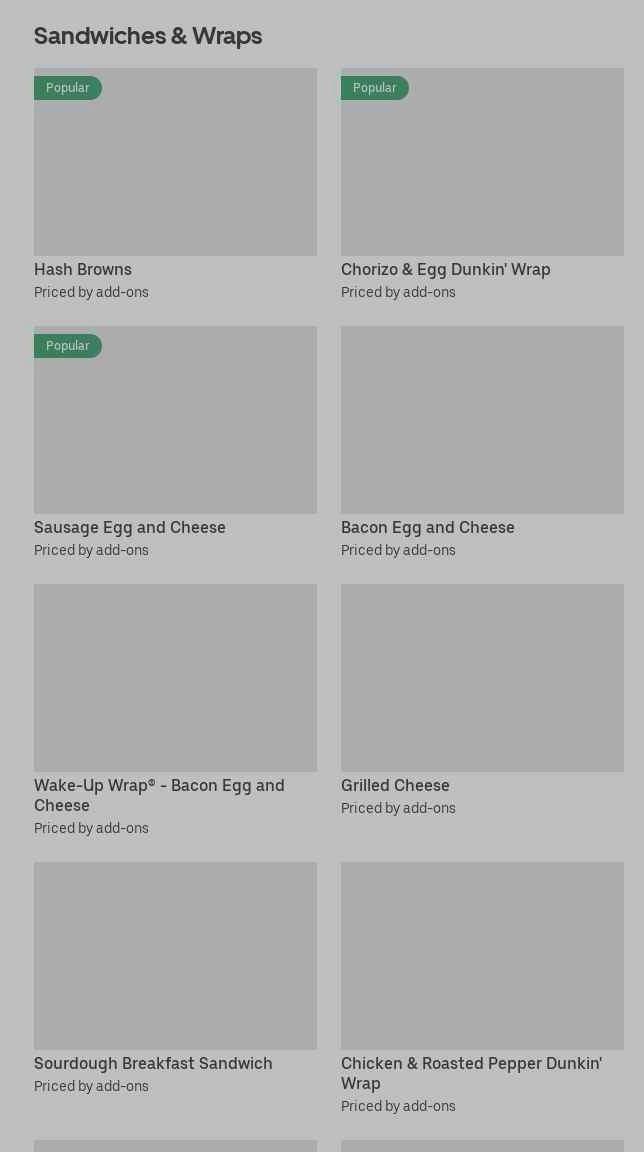Open the Bacon Egg and Cheese sandwich card
The height and width of the screenshot is (1152, 644).
point(482,442)
